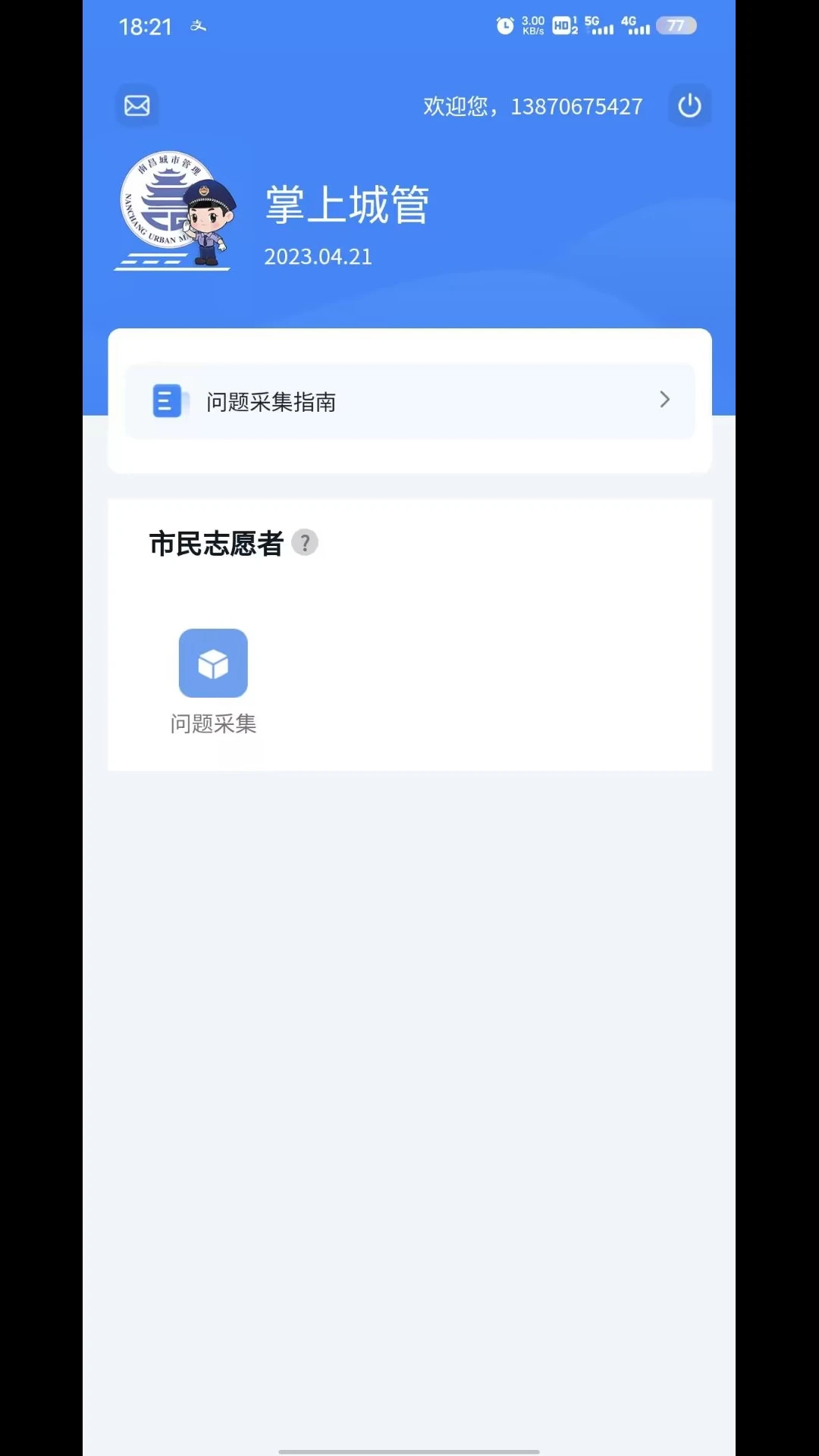
Task: Show help for 市民志愿者 question mark
Action: coord(305,543)
